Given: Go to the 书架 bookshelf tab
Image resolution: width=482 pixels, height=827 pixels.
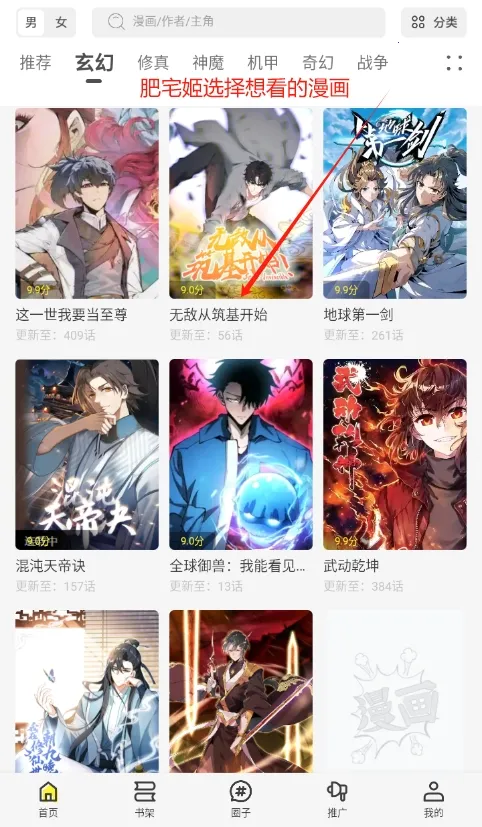Looking at the screenshot, I should tap(144, 799).
